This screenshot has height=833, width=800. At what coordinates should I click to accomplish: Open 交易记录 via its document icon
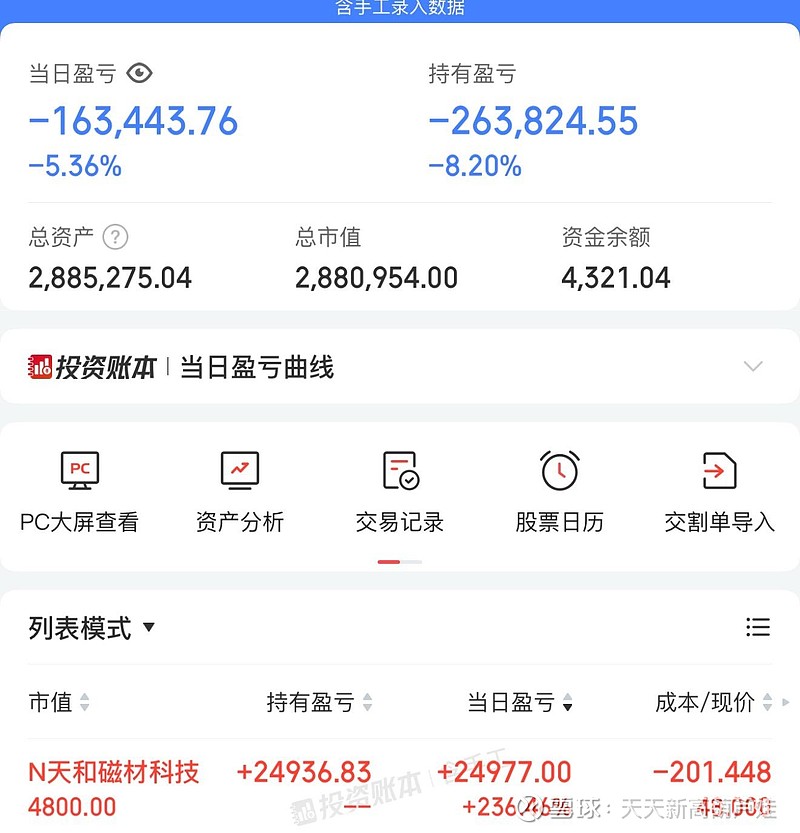[399, 468]
